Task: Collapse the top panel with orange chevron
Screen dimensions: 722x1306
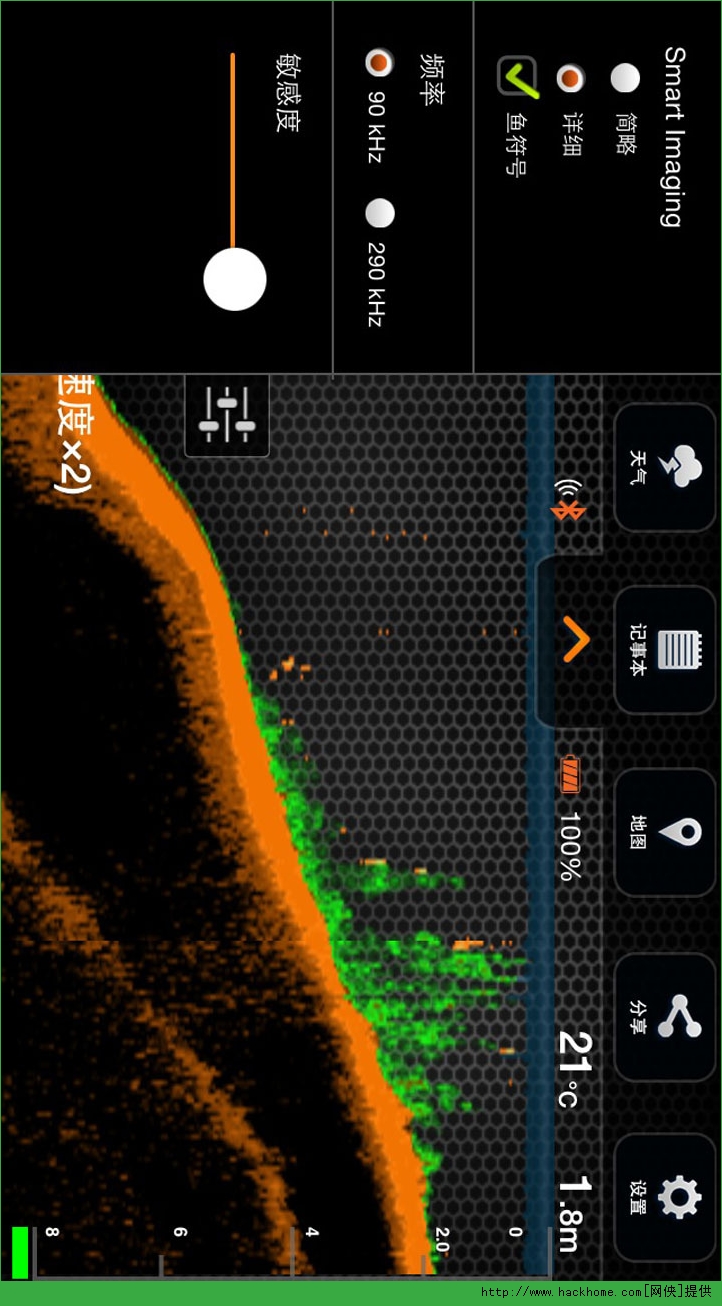Action: click(575, 640)
